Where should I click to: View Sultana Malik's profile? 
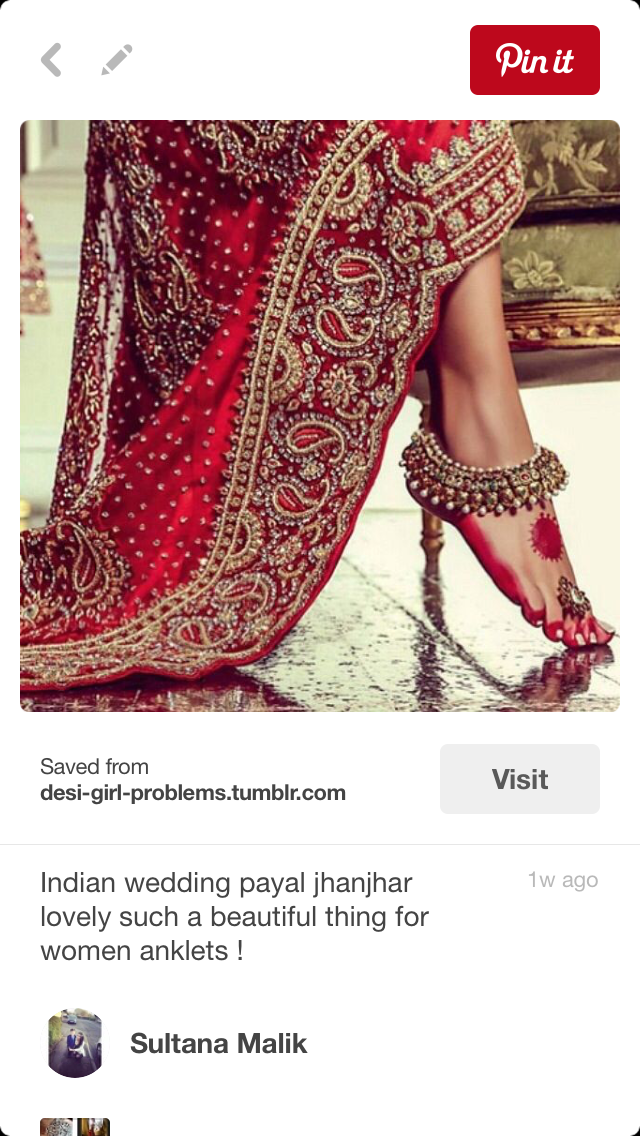(218, 1044)
